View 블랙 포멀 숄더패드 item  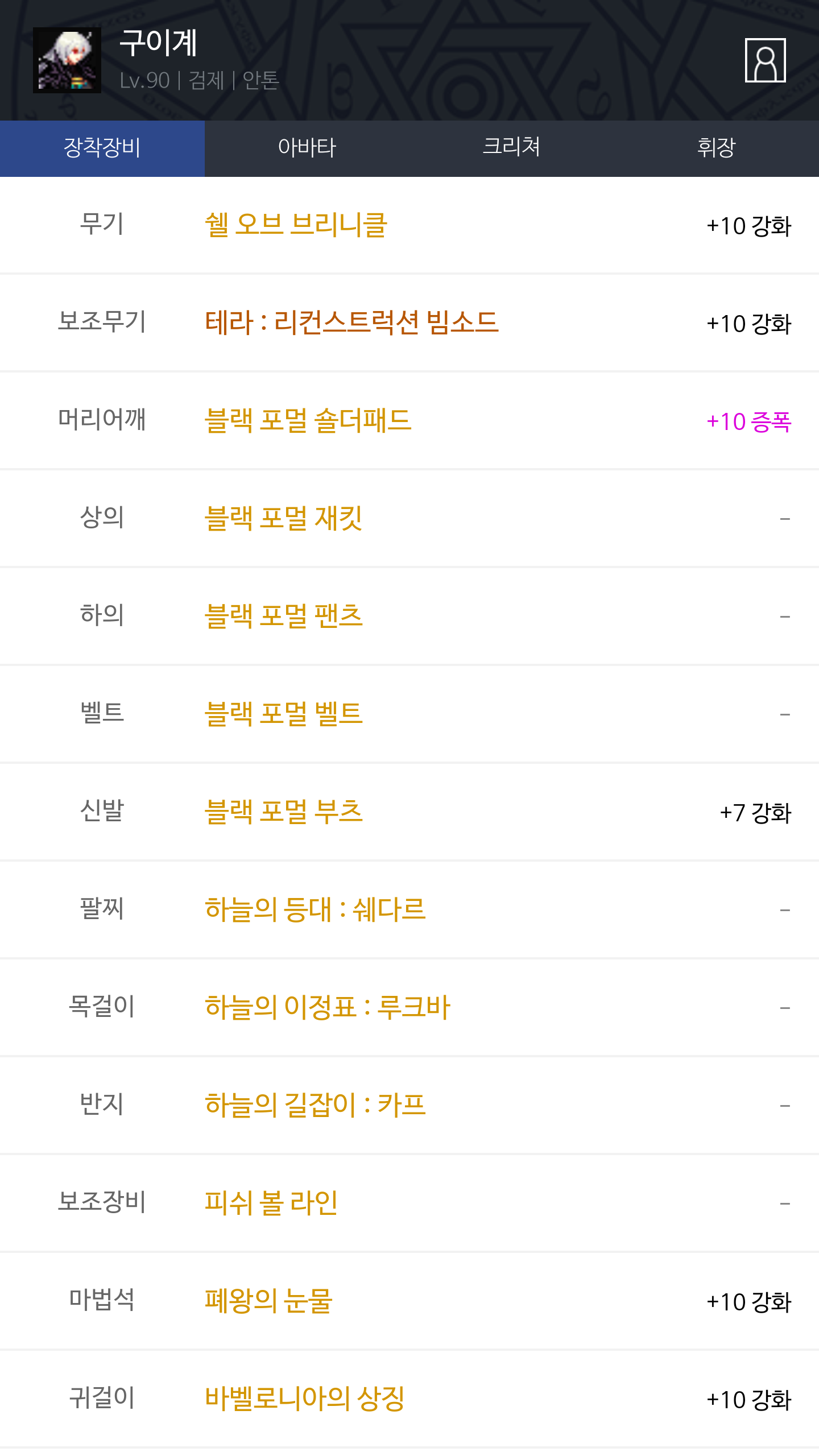tap(308, 421)
